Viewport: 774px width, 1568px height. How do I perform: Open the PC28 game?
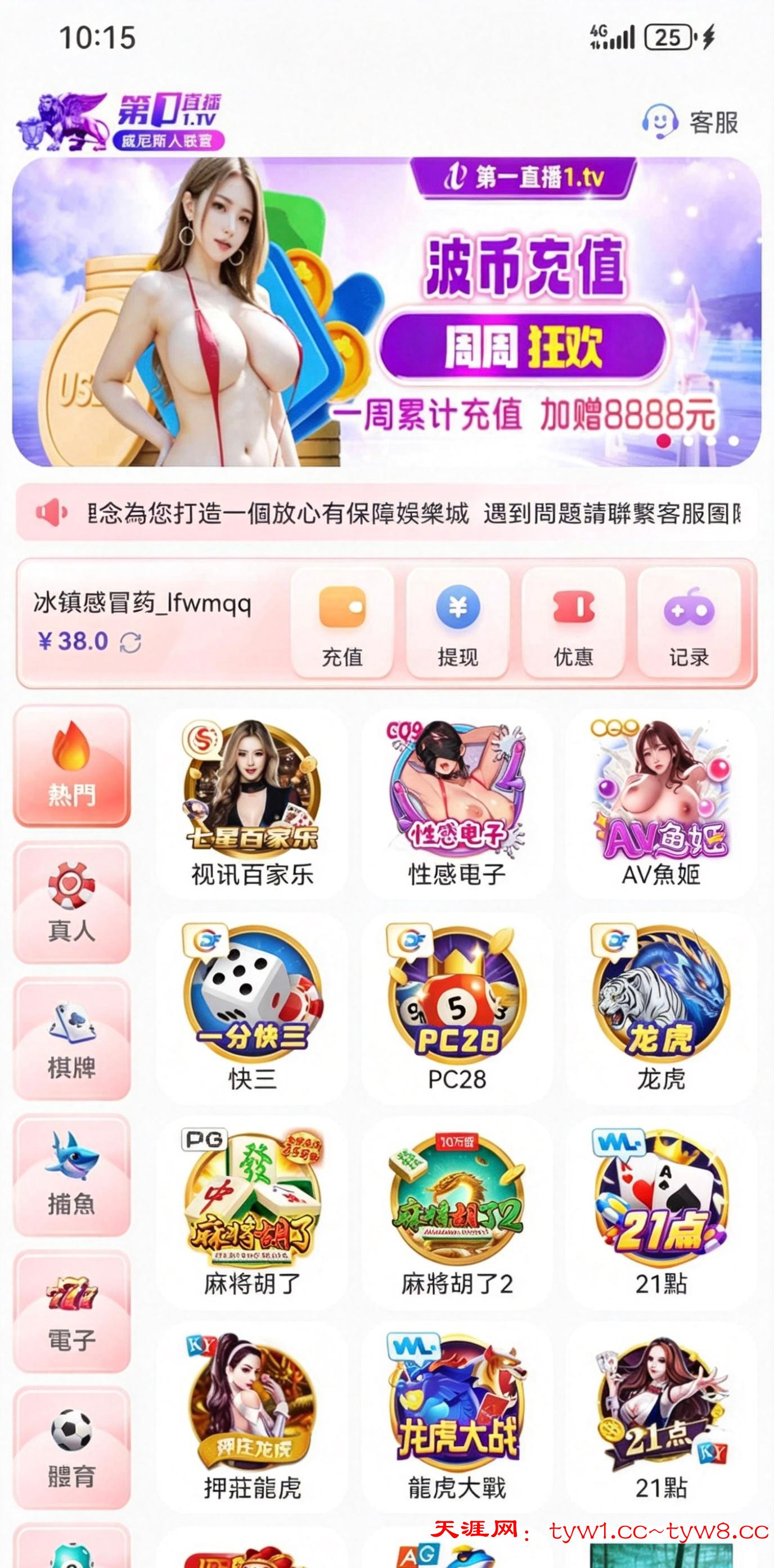[x=457, y=1007]
